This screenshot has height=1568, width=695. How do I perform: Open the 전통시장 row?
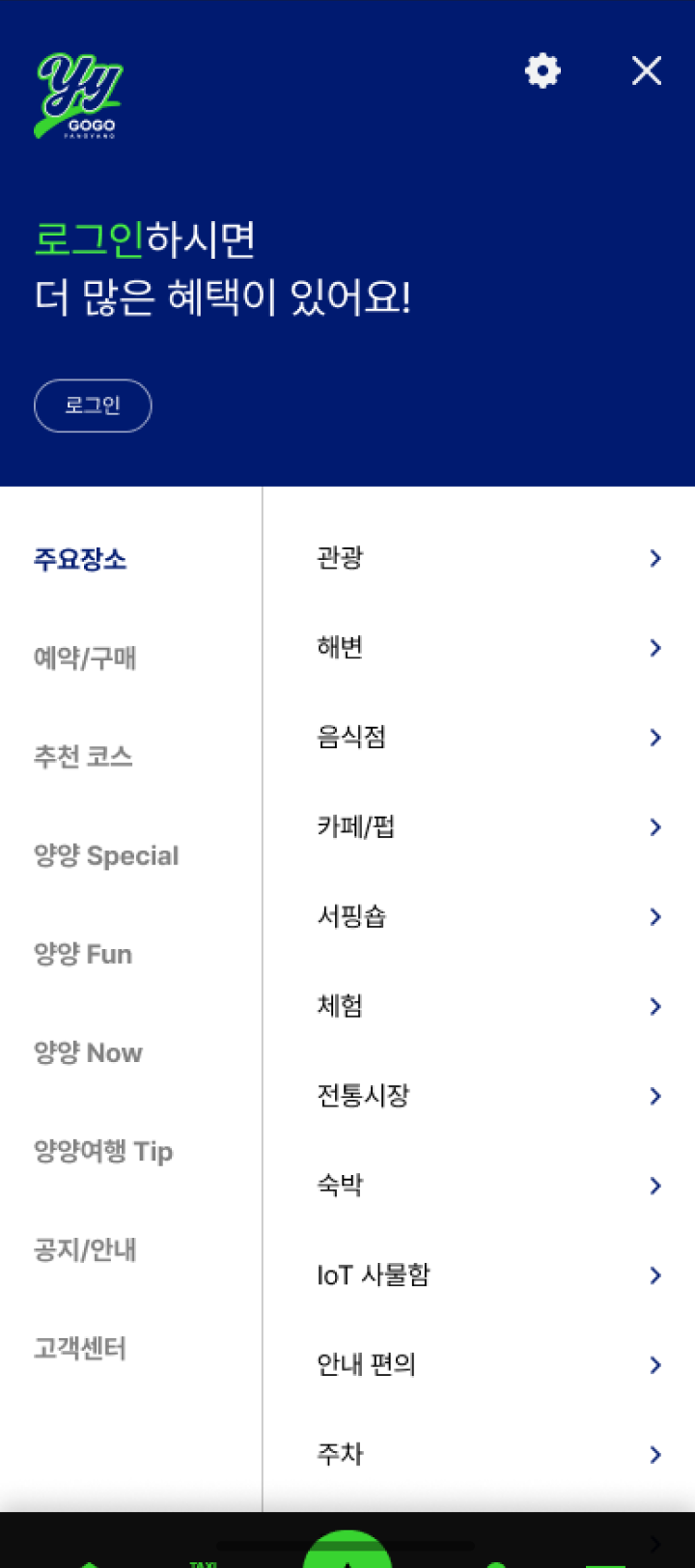489,1096
